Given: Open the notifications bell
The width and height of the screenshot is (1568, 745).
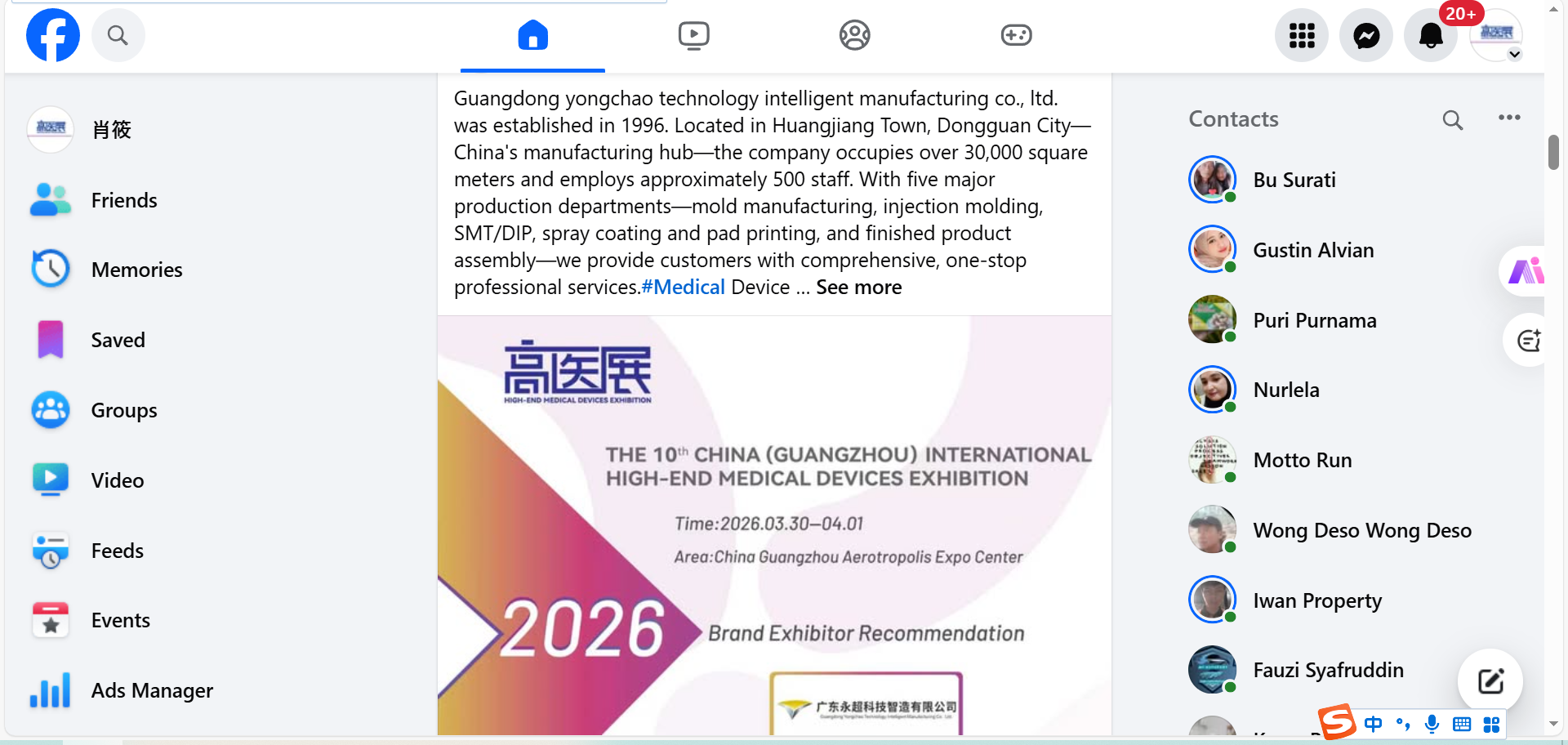Looking at the screenshot, I should coord(1430,35).
